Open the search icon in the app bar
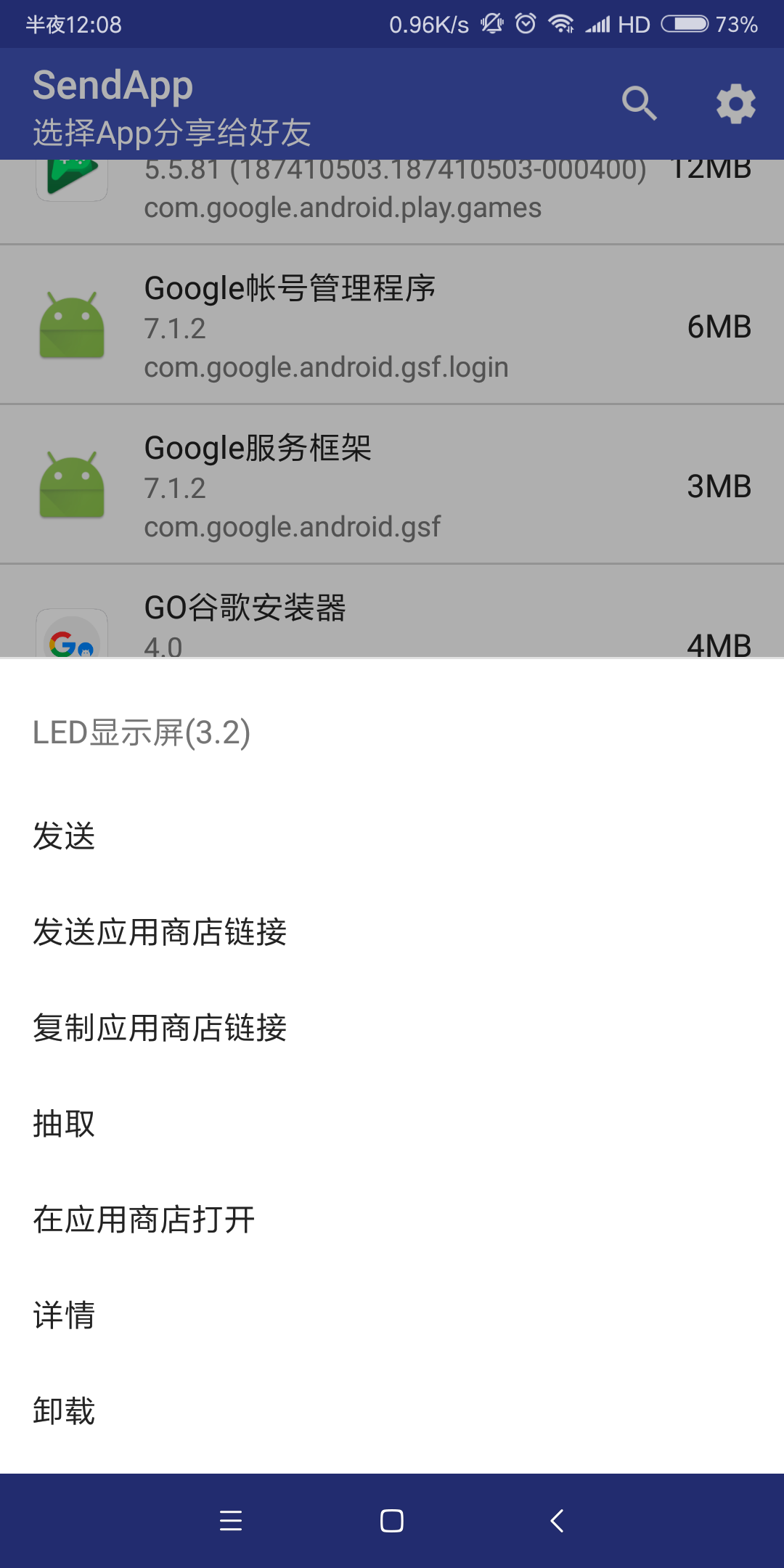The height and width of the screenshot is (1568, 784). coord(640,103)
